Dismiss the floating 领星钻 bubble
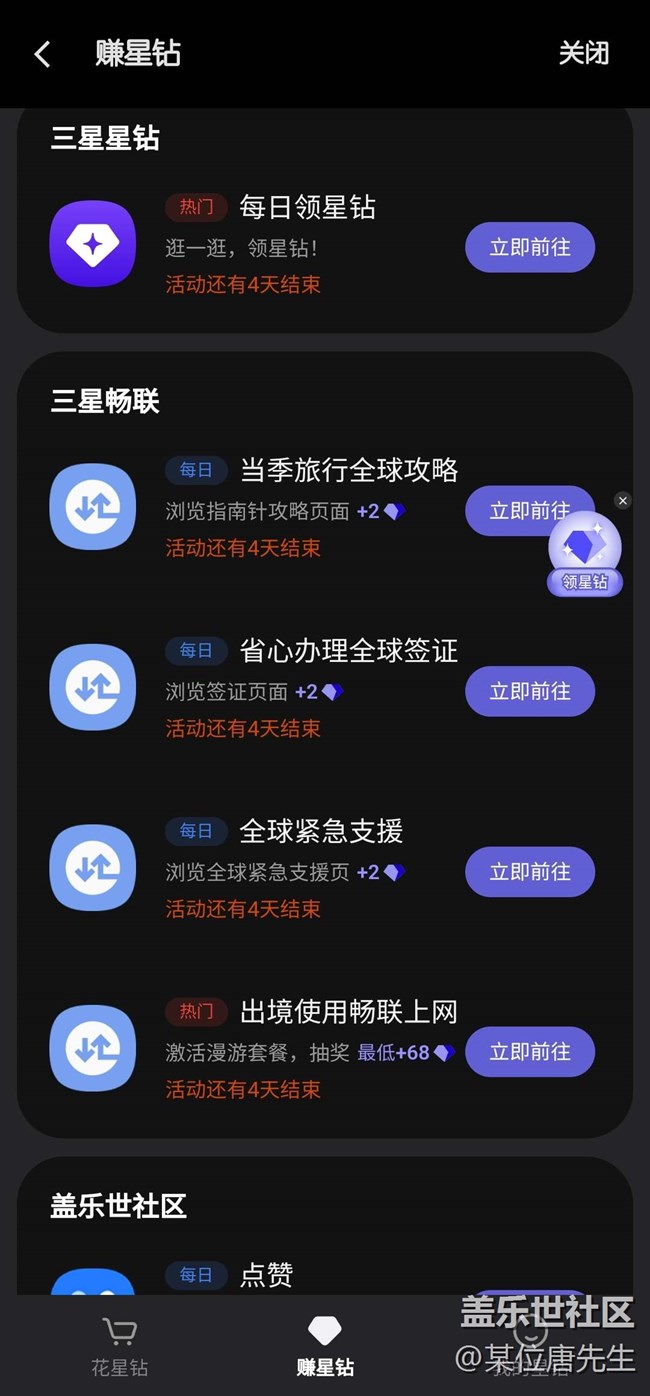This screenshot has height=1396, width=650. tap(623, 500)
